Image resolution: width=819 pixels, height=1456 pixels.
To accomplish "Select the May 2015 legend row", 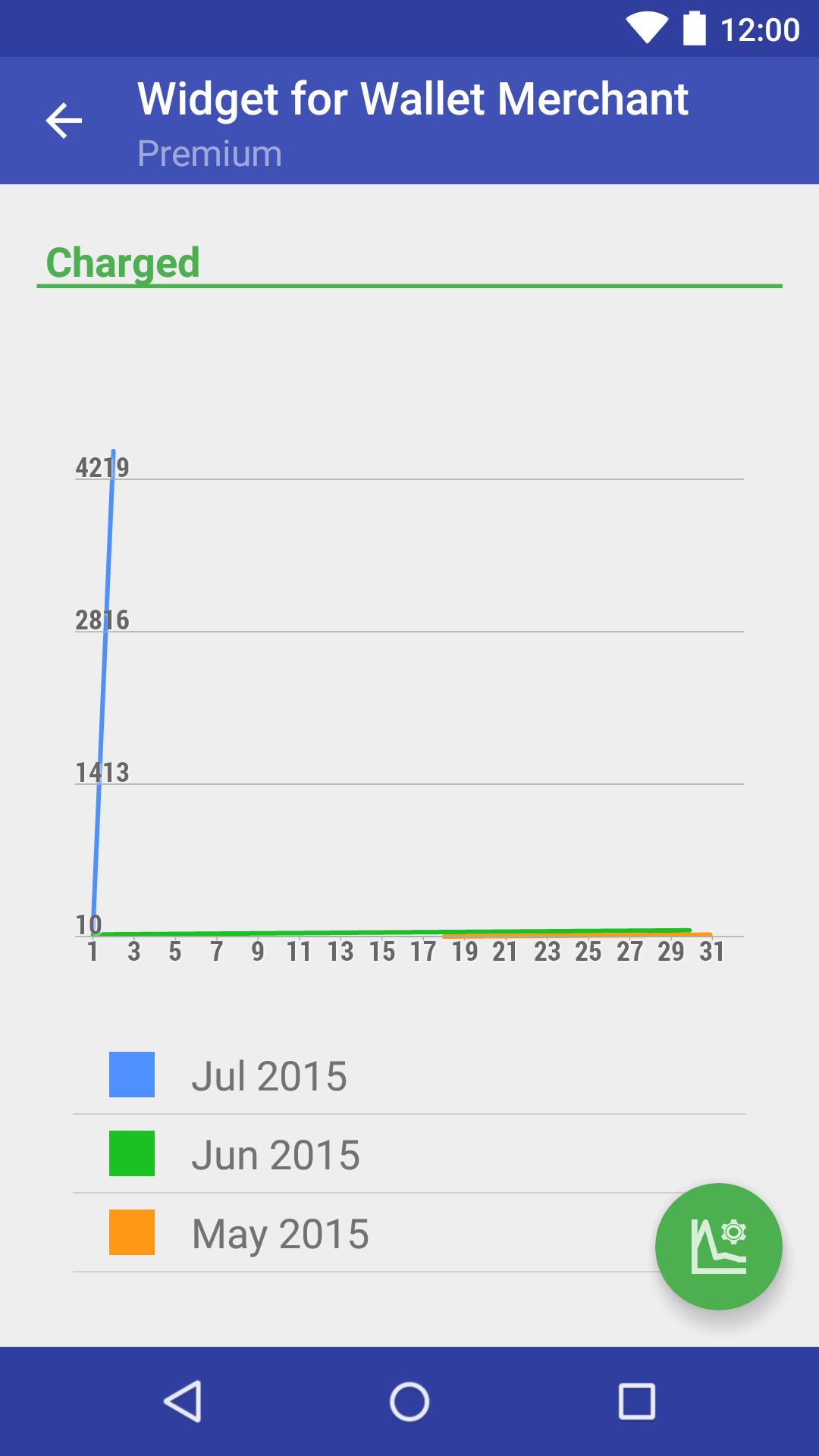I will tap(364, 1232).
